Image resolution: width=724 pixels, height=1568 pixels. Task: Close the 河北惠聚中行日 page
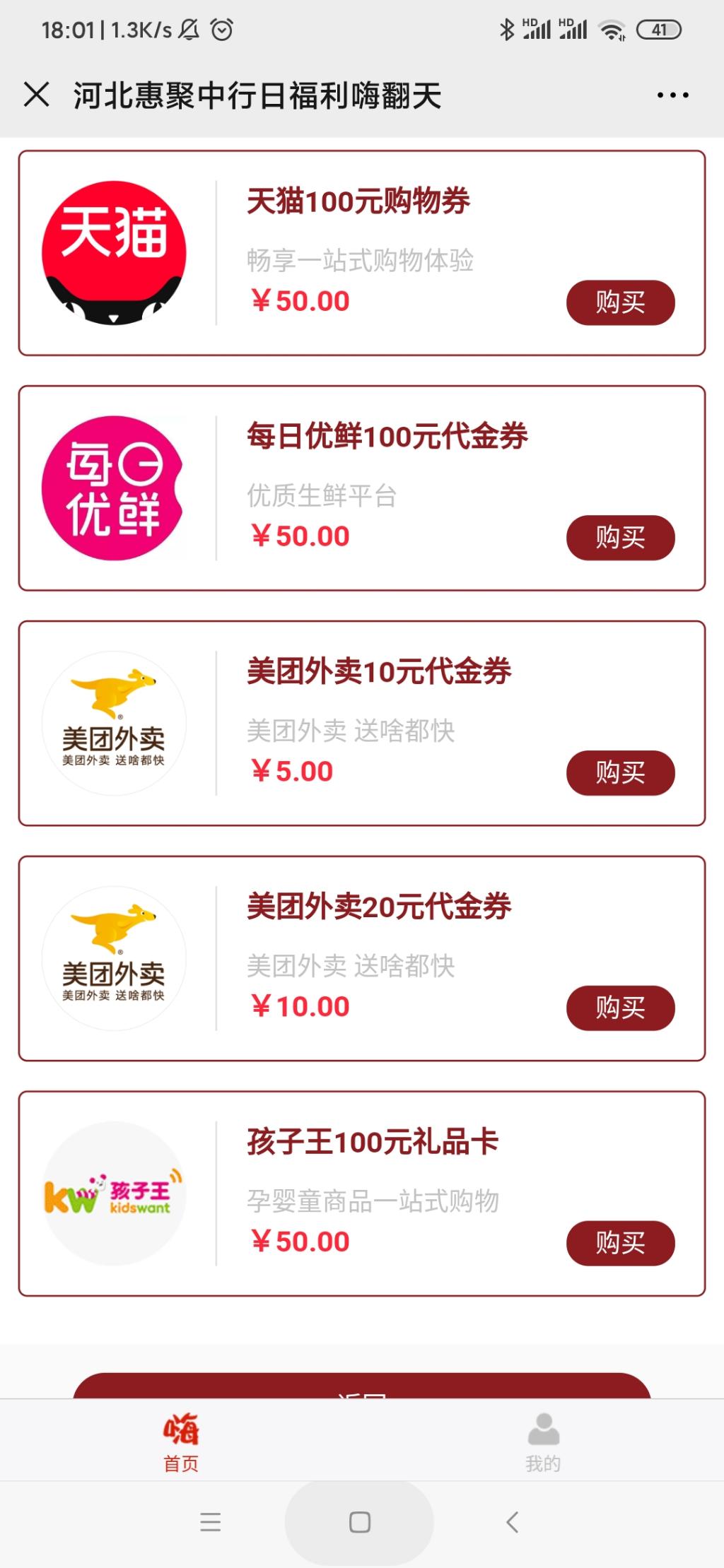[37, 95]
